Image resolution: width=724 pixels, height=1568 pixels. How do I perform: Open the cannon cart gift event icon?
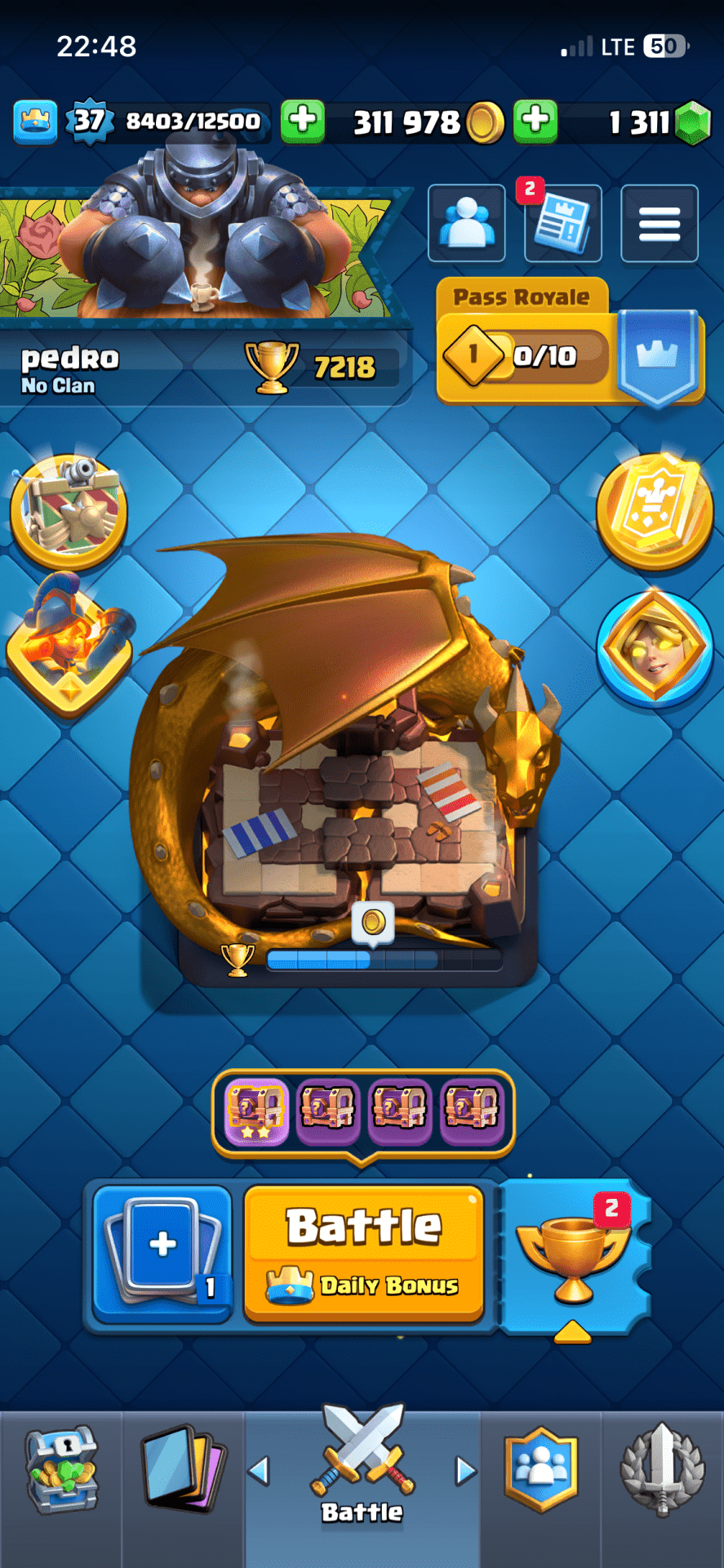(69, 510)
